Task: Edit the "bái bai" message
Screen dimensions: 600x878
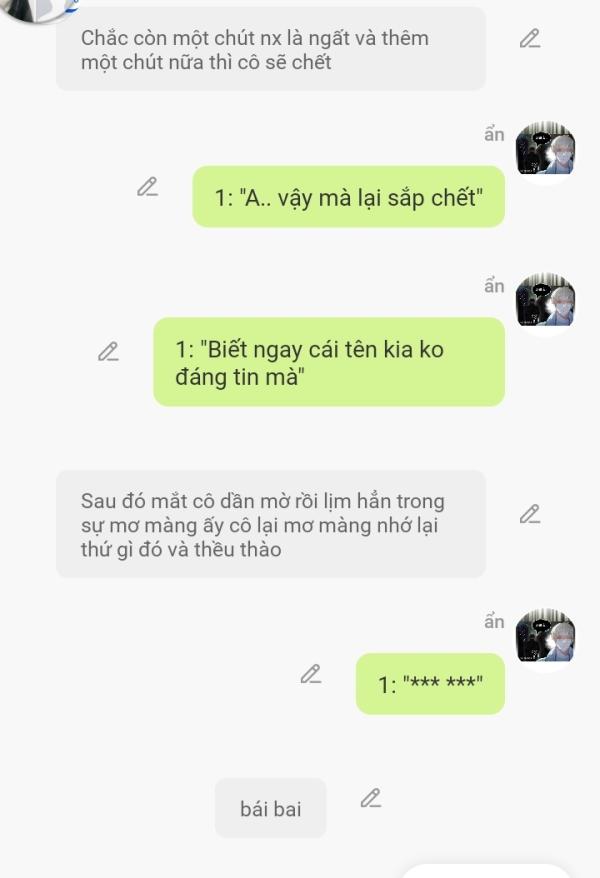Action: click(371, 798)
